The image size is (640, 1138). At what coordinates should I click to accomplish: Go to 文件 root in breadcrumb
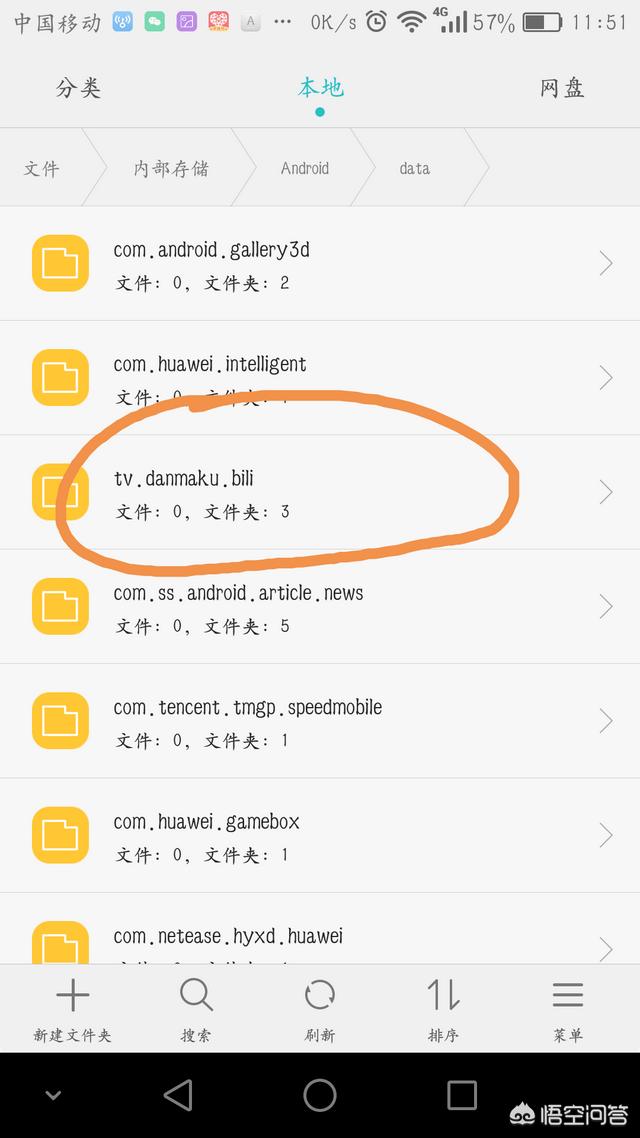(42, 168)
